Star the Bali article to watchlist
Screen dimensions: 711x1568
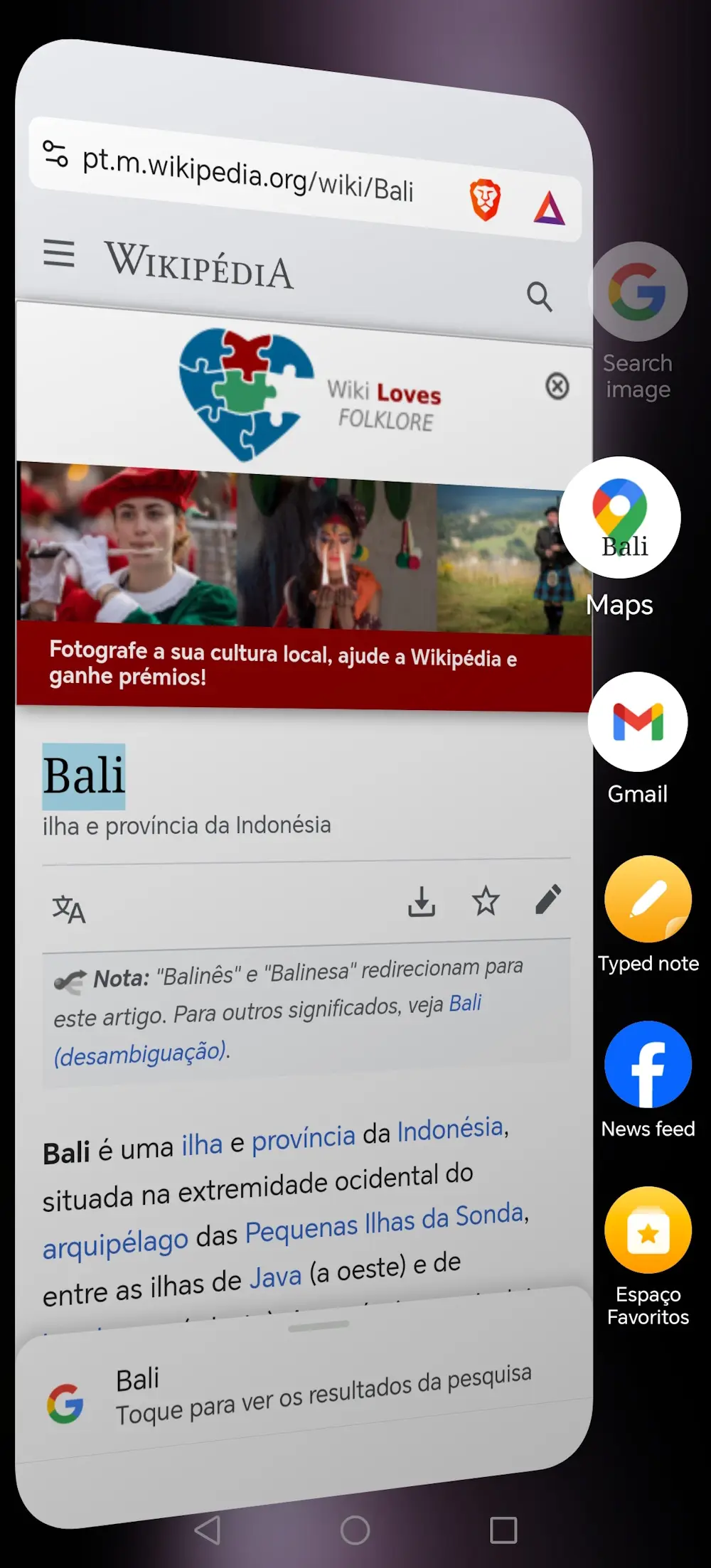486,901
